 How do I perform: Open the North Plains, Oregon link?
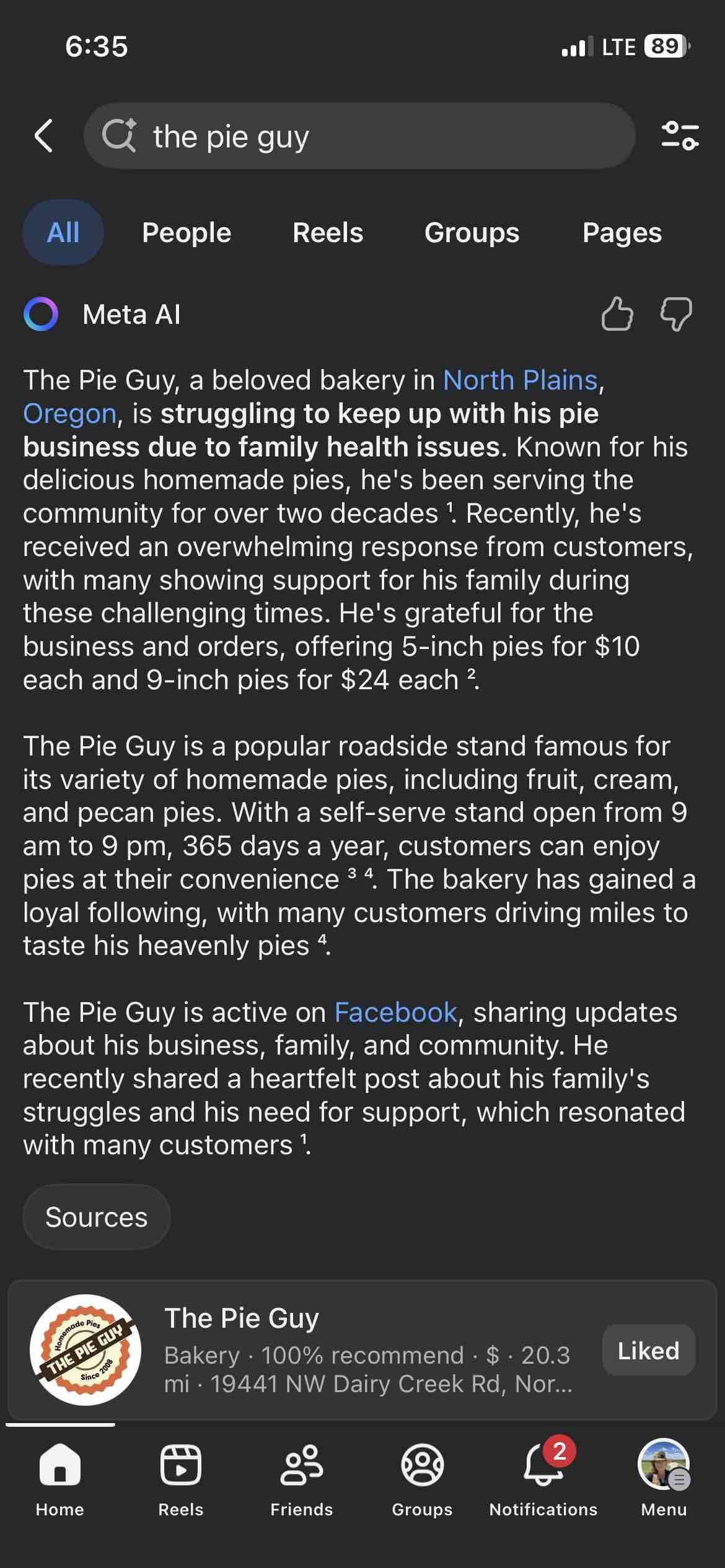[520, 380]
